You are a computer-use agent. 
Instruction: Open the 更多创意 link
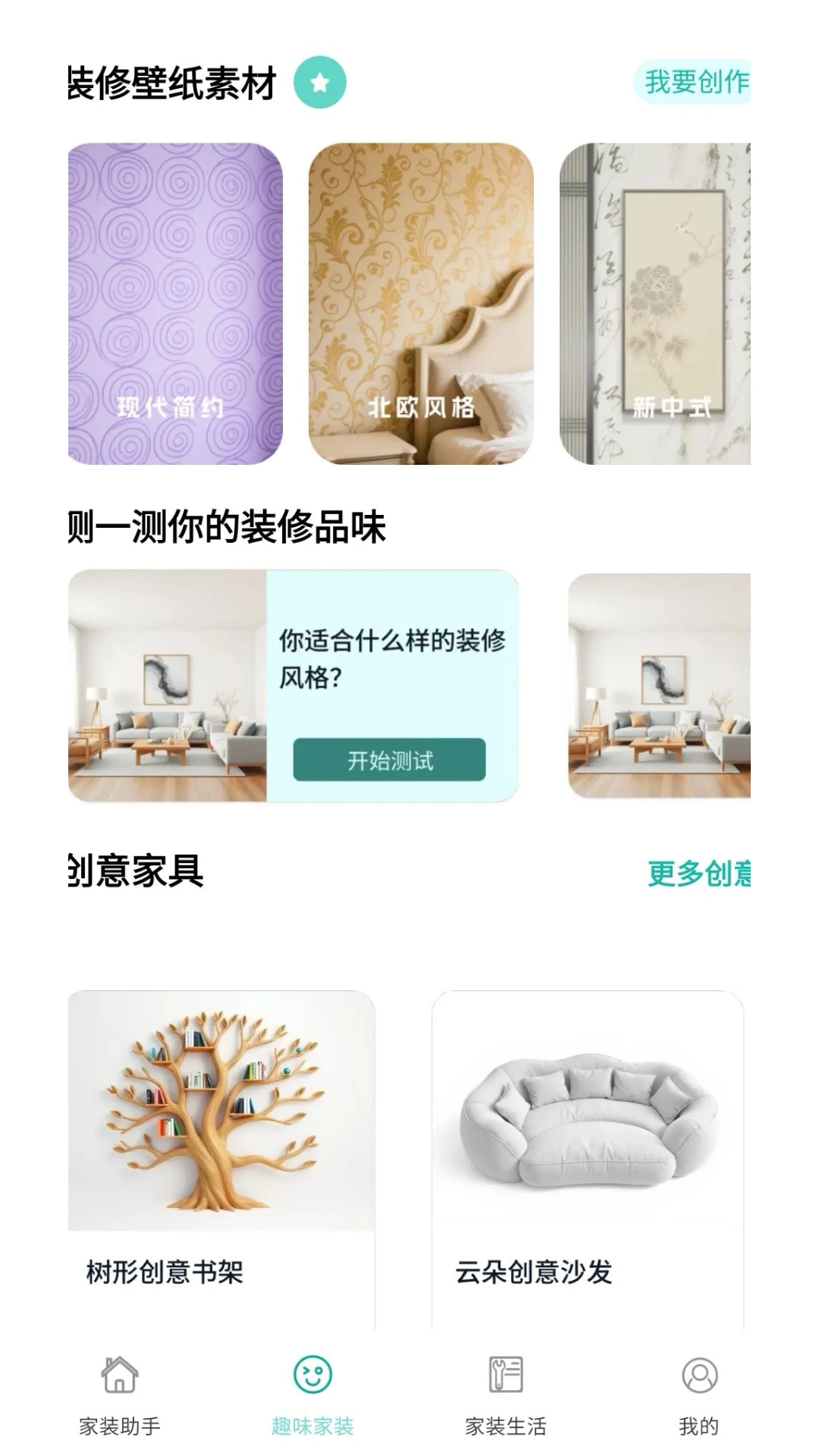tap(698, 874)
